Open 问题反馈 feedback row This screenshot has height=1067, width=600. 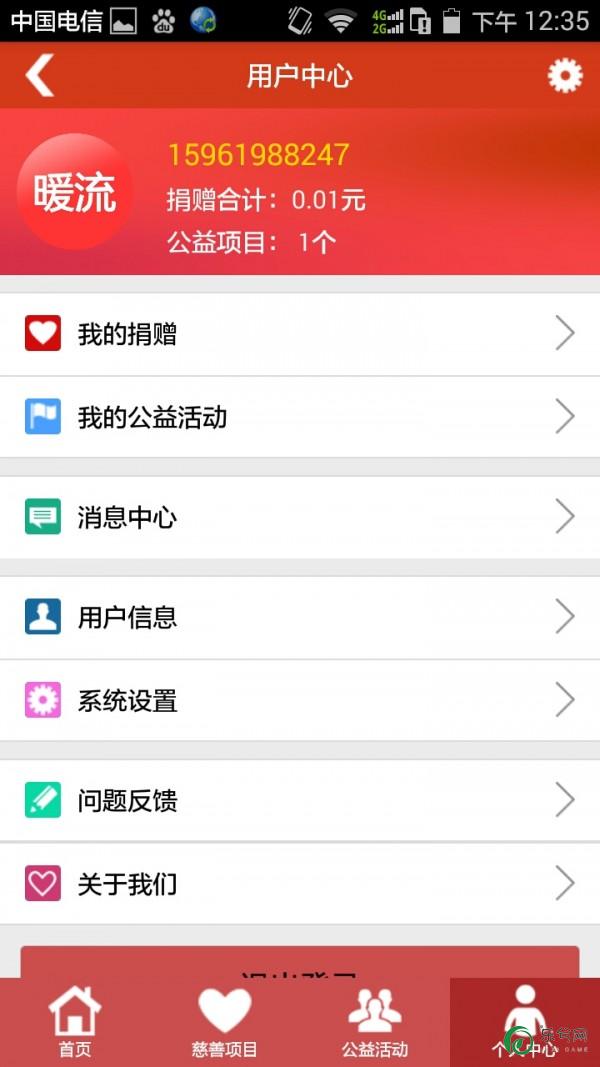click(300, 800)
